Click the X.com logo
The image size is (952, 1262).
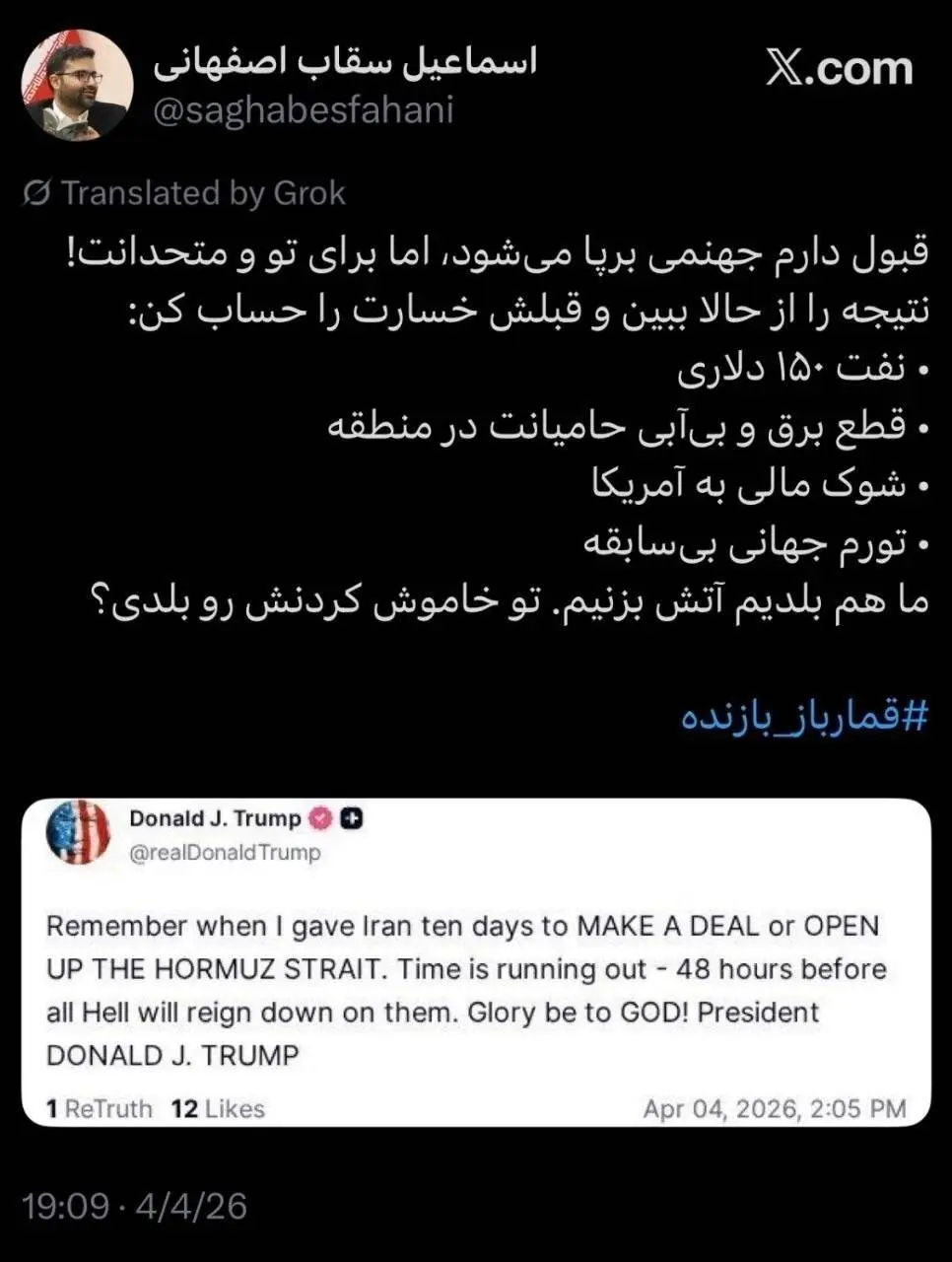click(x=837, y=69)
